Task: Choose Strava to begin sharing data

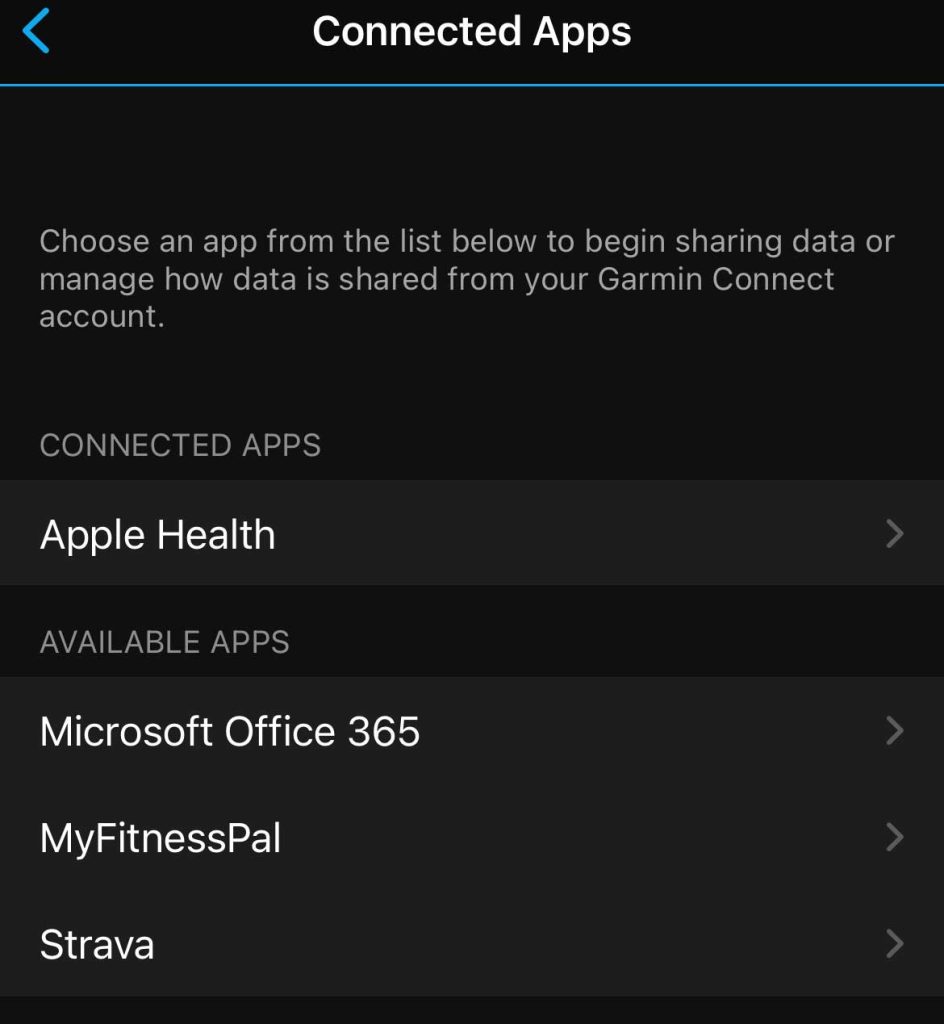Action: [x=470, y=944]
